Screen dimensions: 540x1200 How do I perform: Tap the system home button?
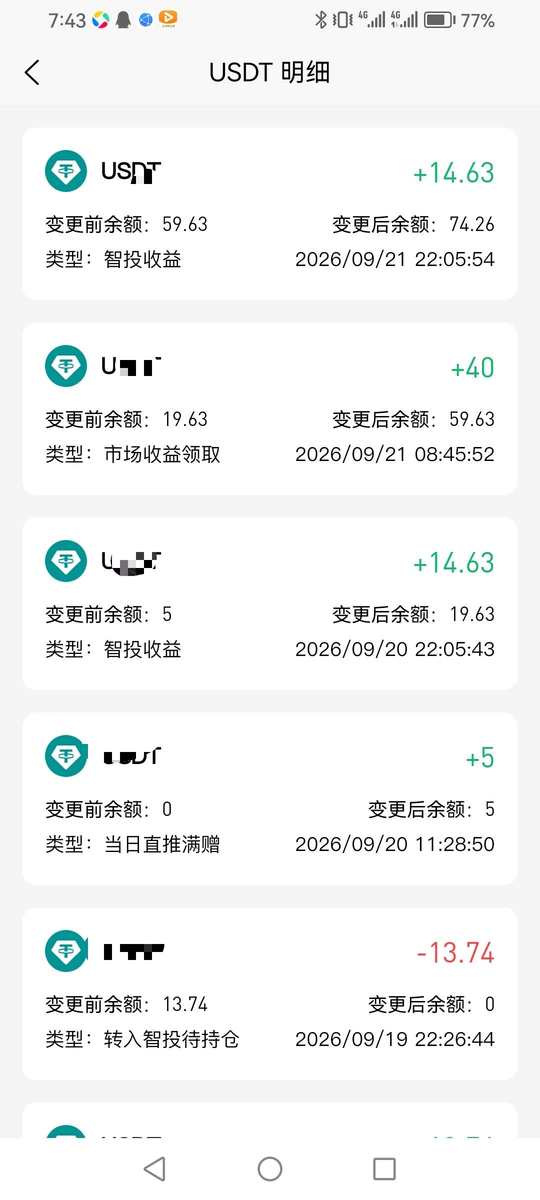tap(270, 1168)
